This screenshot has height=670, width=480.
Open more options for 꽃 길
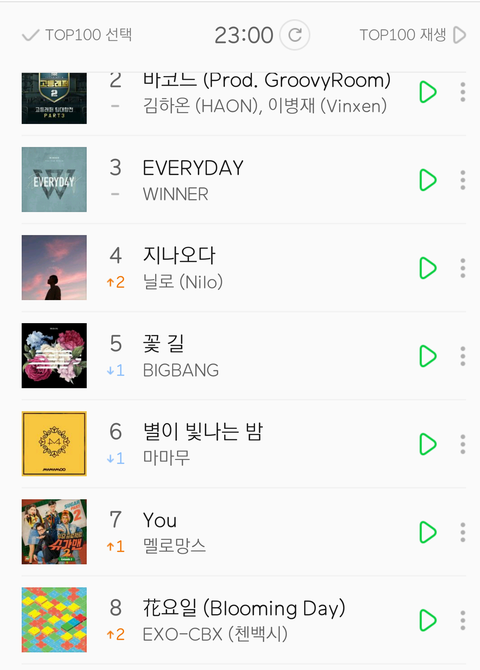[462, 356]
